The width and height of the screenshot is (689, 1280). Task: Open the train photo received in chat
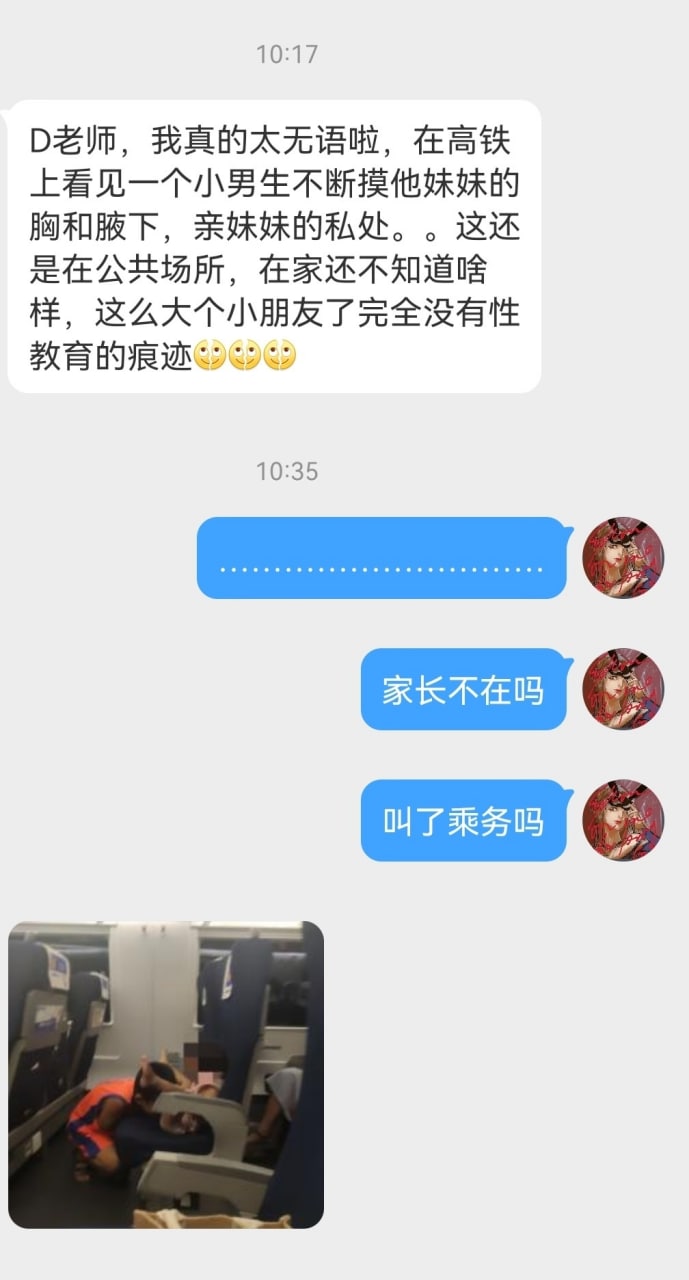coord(166,1074)
